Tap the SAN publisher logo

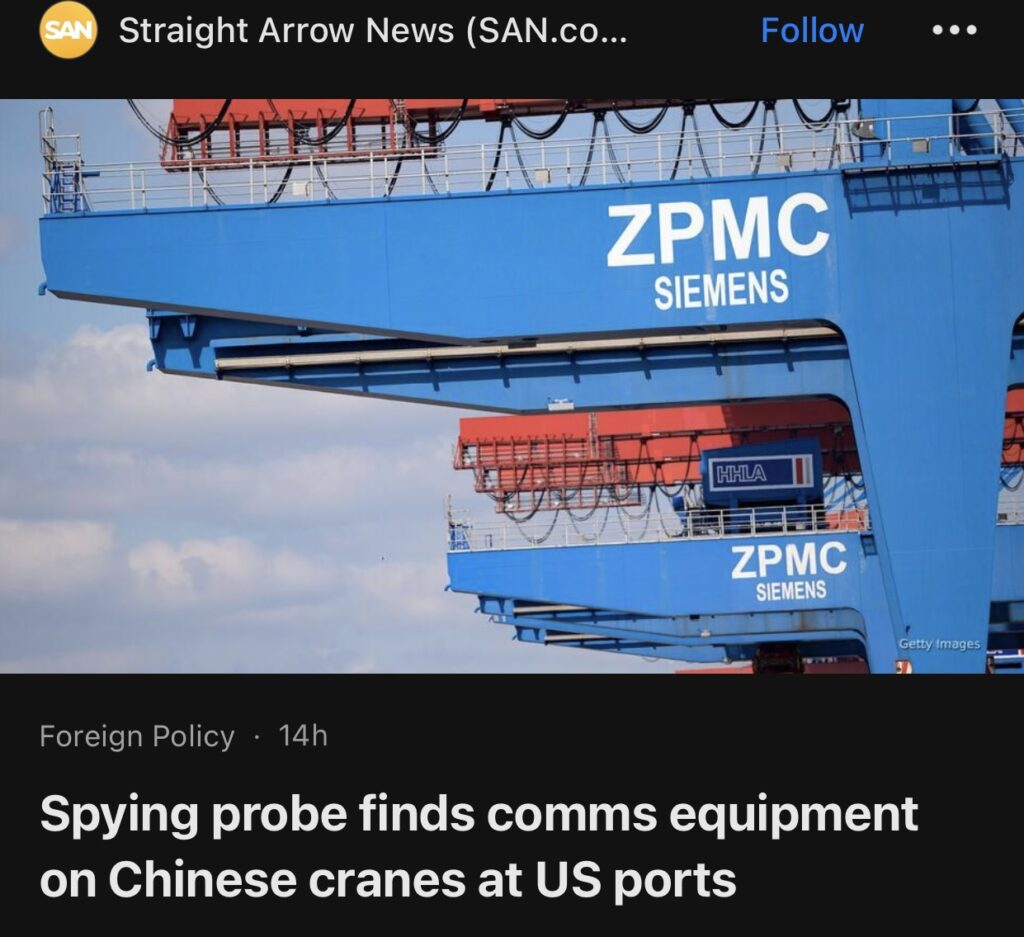tap(68, 30)
